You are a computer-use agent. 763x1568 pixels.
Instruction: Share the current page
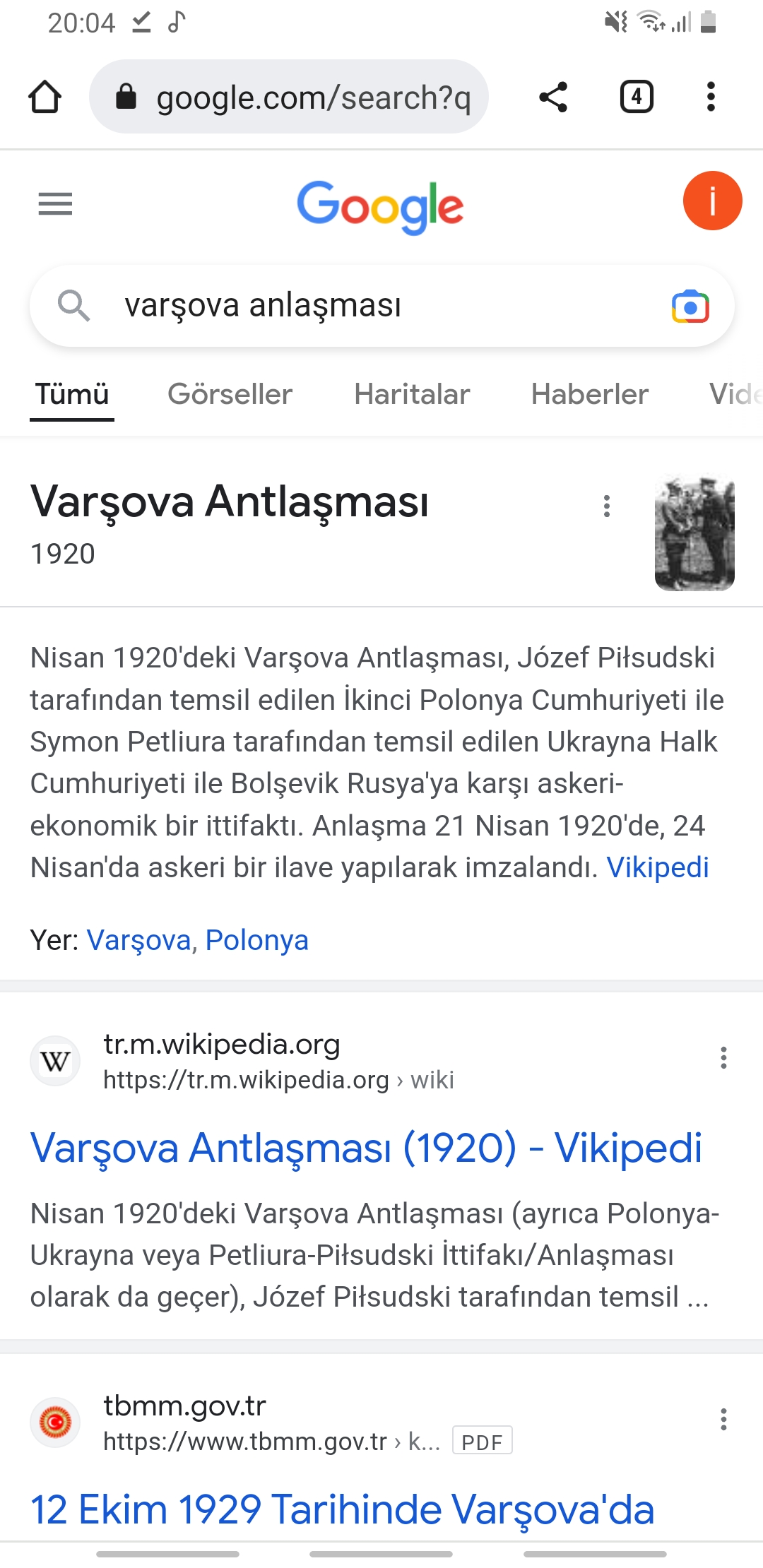(x=553, y=97)
